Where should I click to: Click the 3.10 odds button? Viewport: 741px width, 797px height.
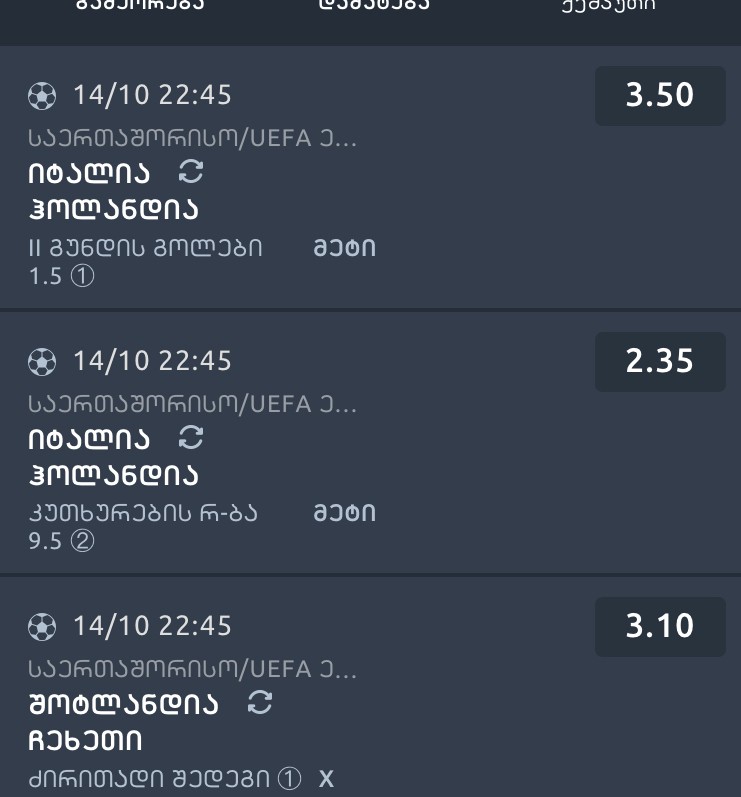tap(660, 626)
